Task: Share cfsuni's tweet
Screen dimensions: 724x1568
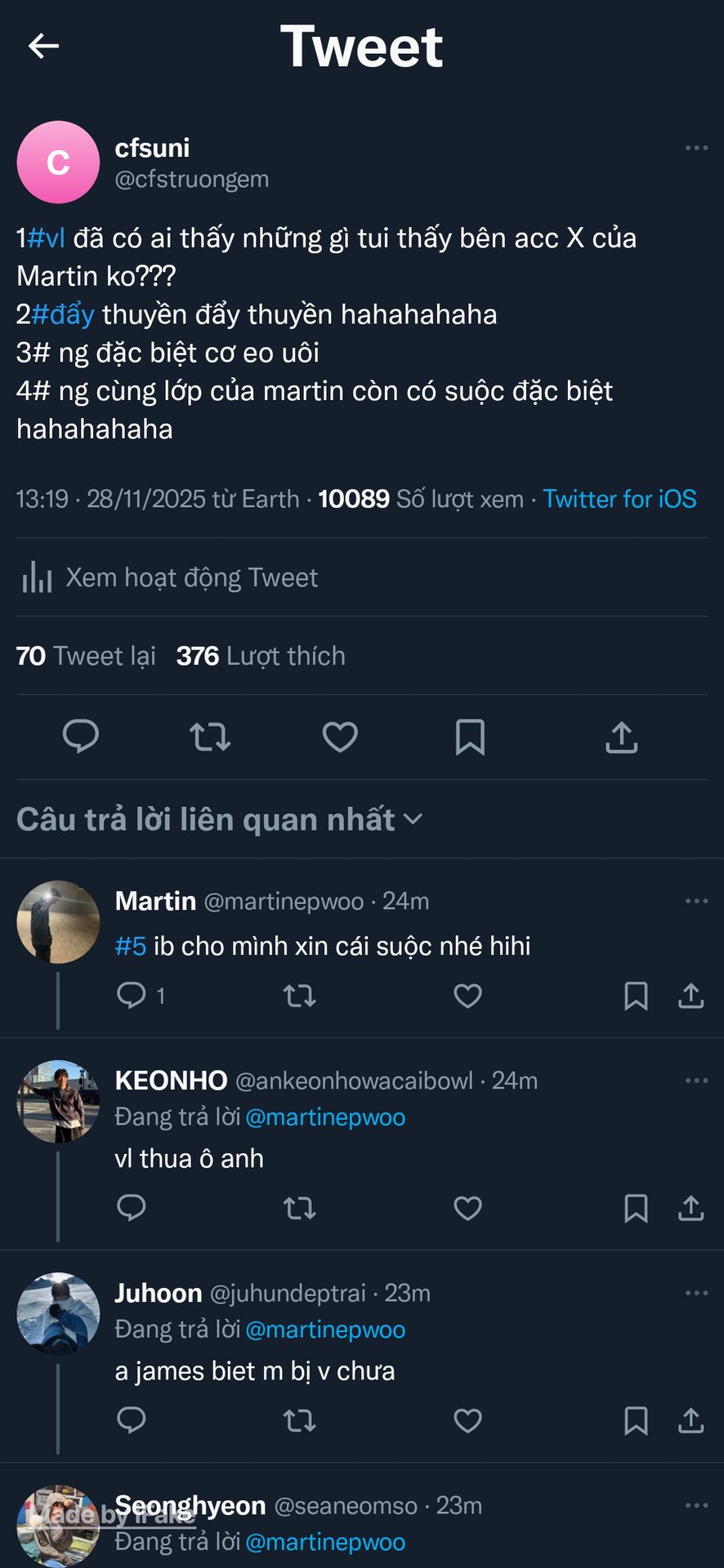Action: [621, 737]
